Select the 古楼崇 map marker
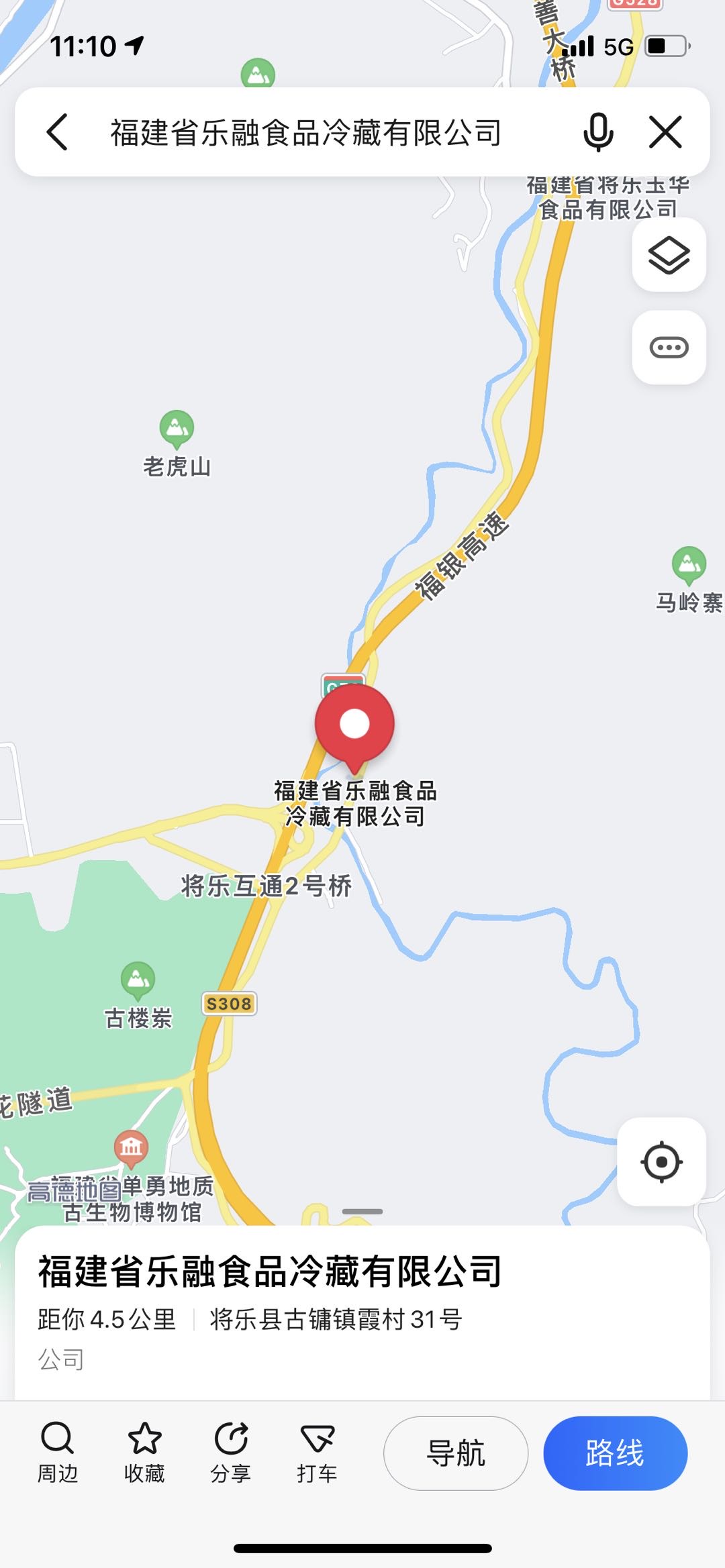725x1568 pixels. coord(138,981)
